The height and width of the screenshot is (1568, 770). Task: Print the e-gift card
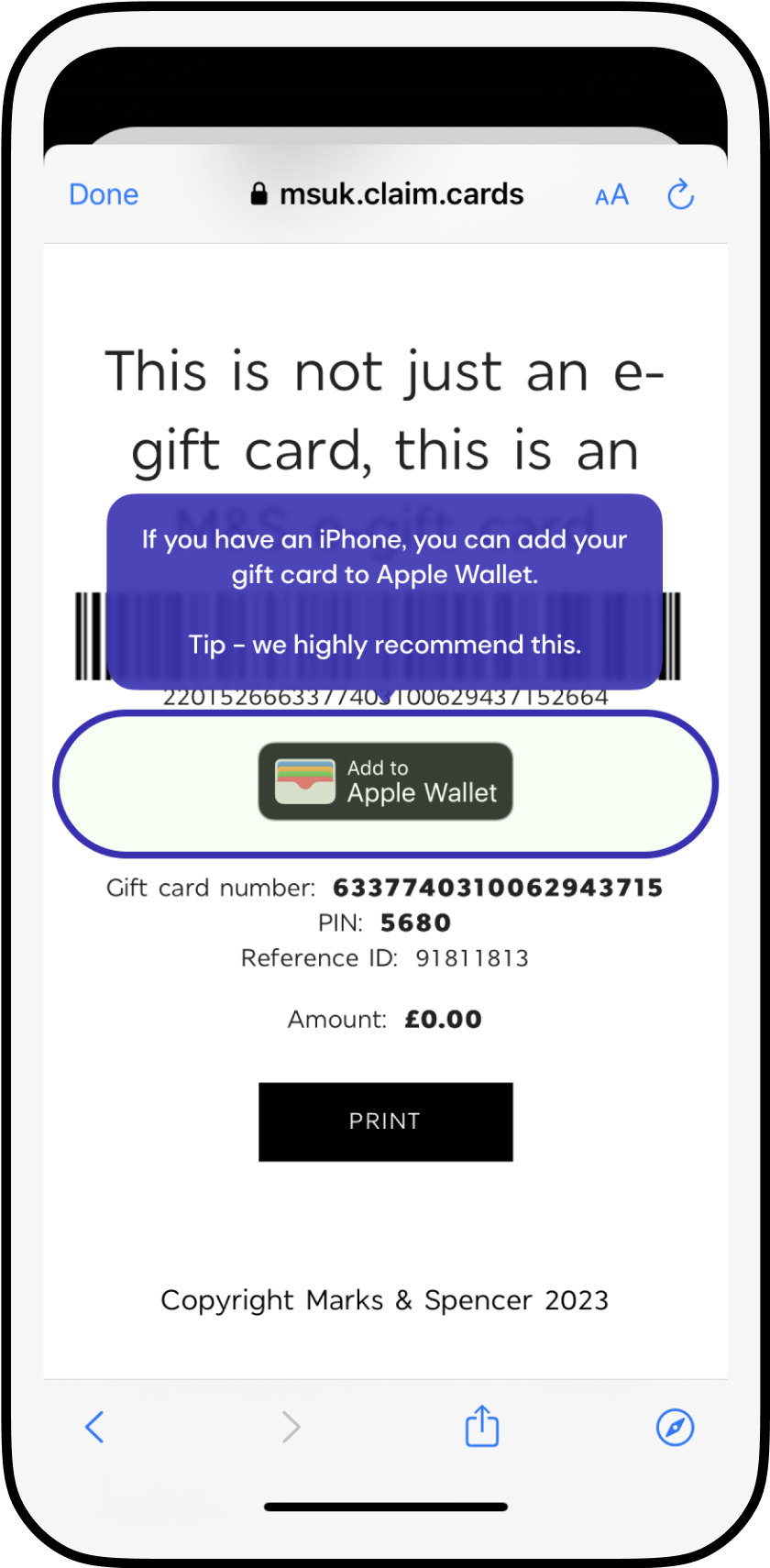(x=385, y=1121)
